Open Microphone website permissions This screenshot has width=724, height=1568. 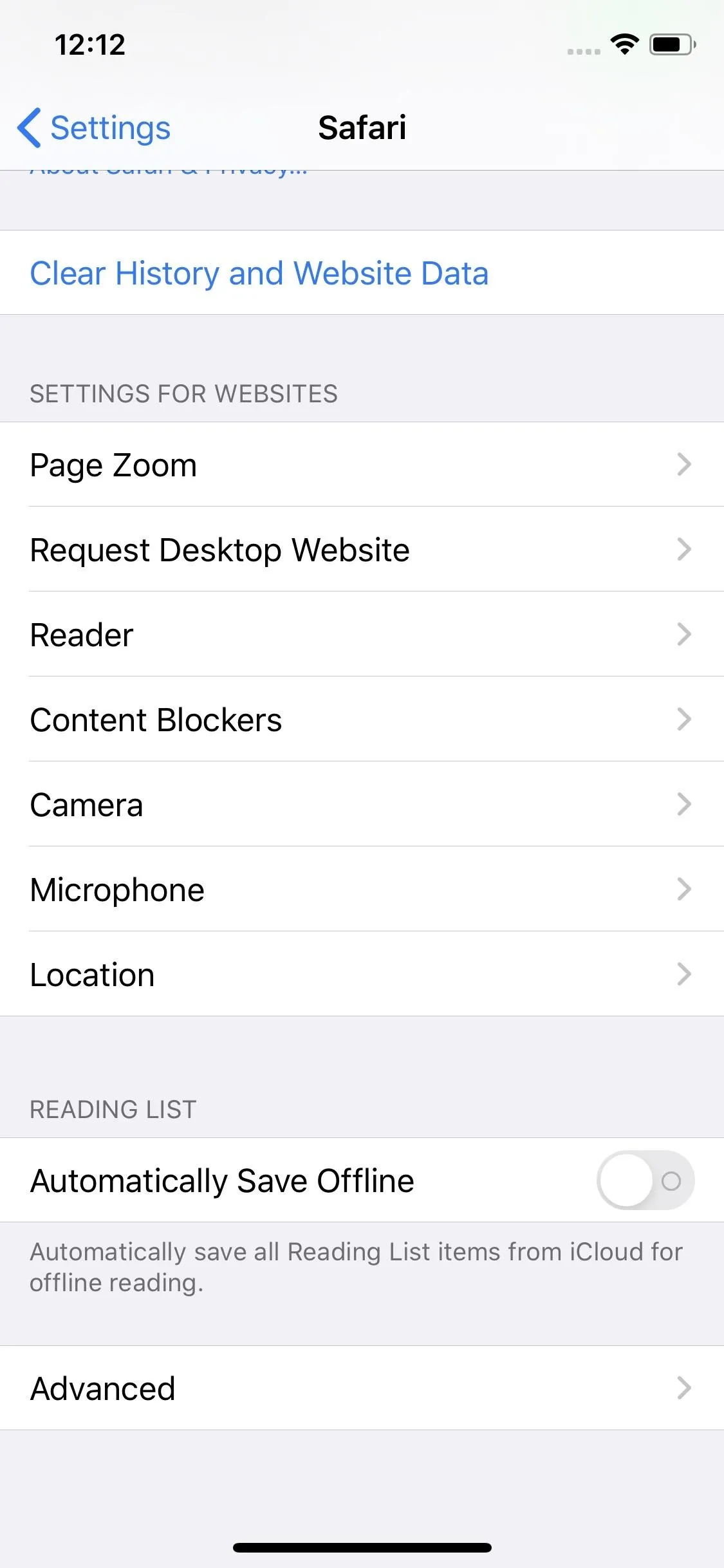(x=362, y=889)
